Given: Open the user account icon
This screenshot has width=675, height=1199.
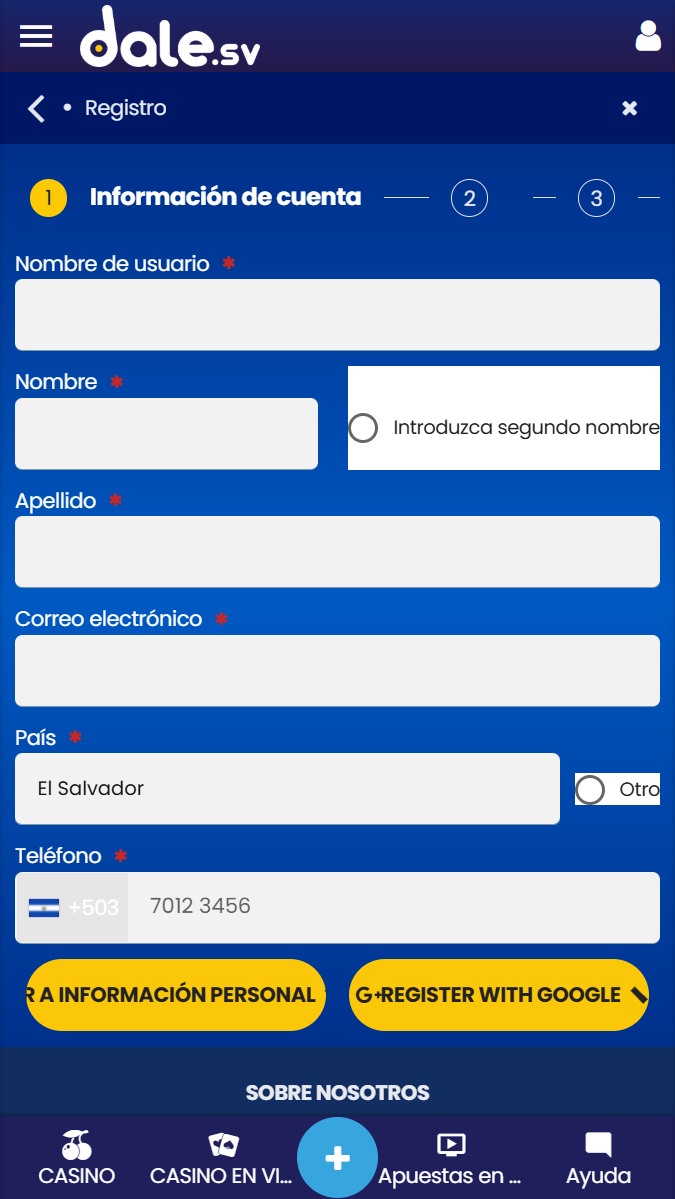Looking at the screenshot, I should pyautogui.click(x=648, y=36).
